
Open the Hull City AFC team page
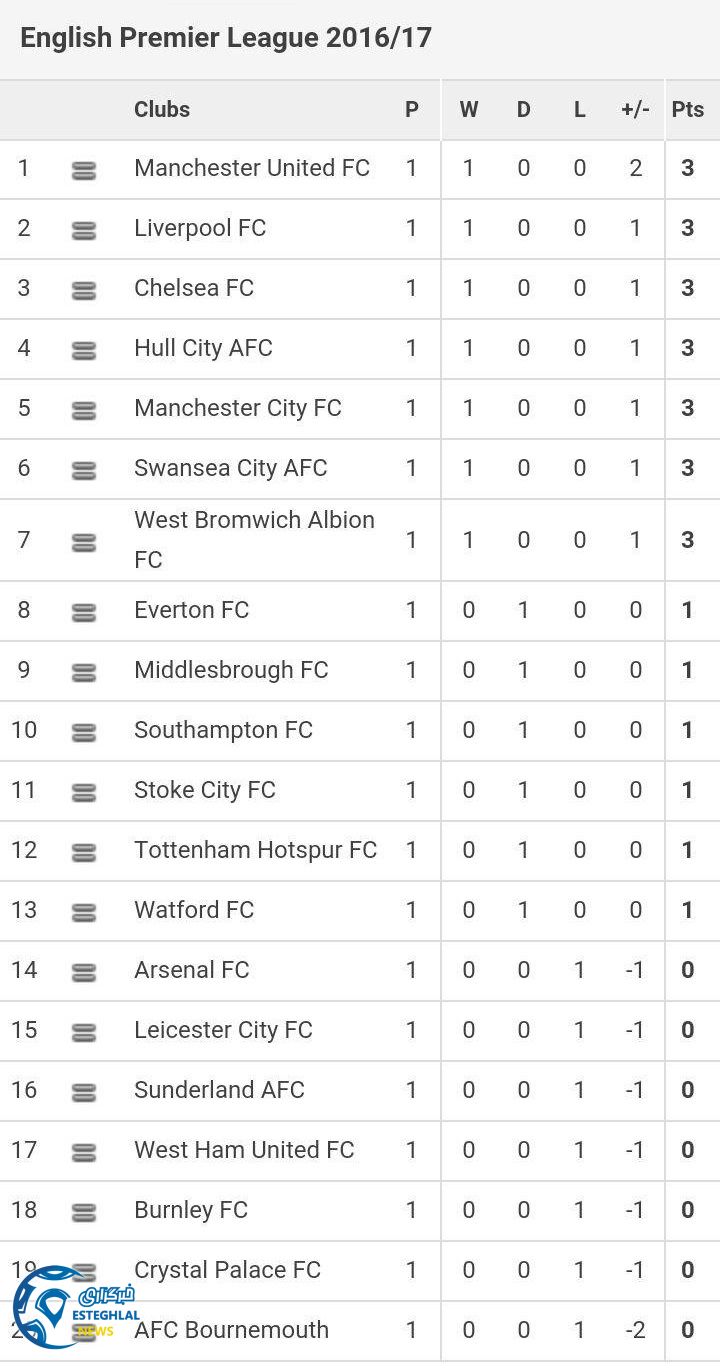pyautogui.click(x=202, y=348)
